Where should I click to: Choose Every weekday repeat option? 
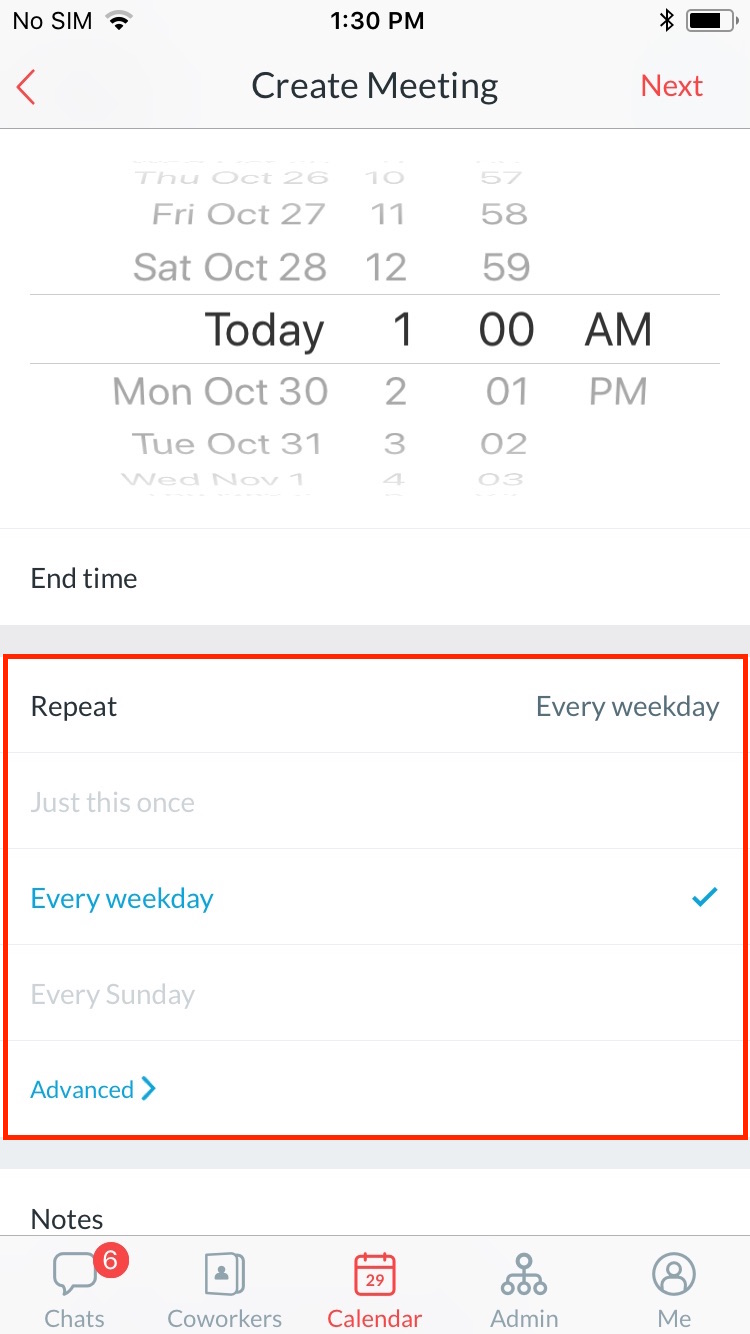[375, 898]
